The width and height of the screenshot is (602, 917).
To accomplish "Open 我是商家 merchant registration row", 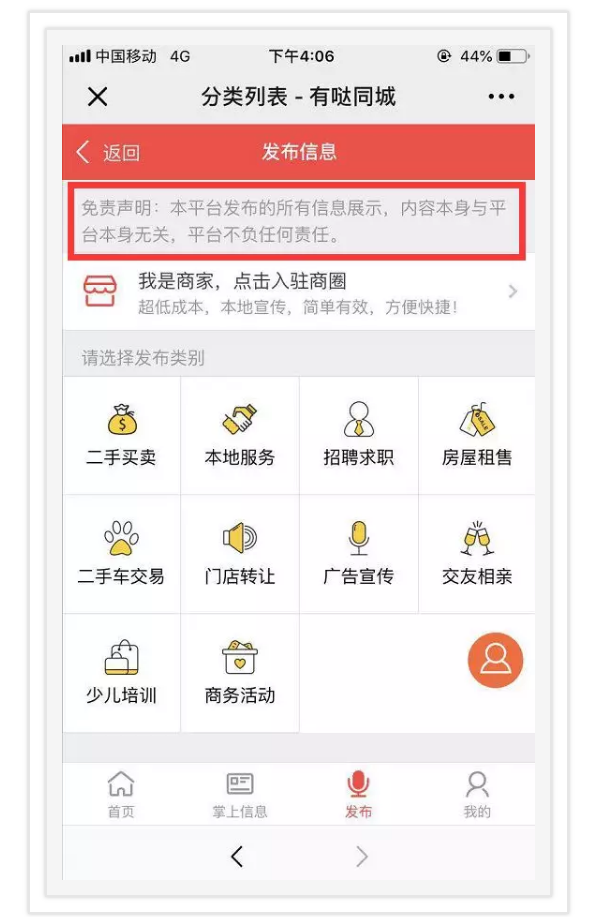I will 298,292.
